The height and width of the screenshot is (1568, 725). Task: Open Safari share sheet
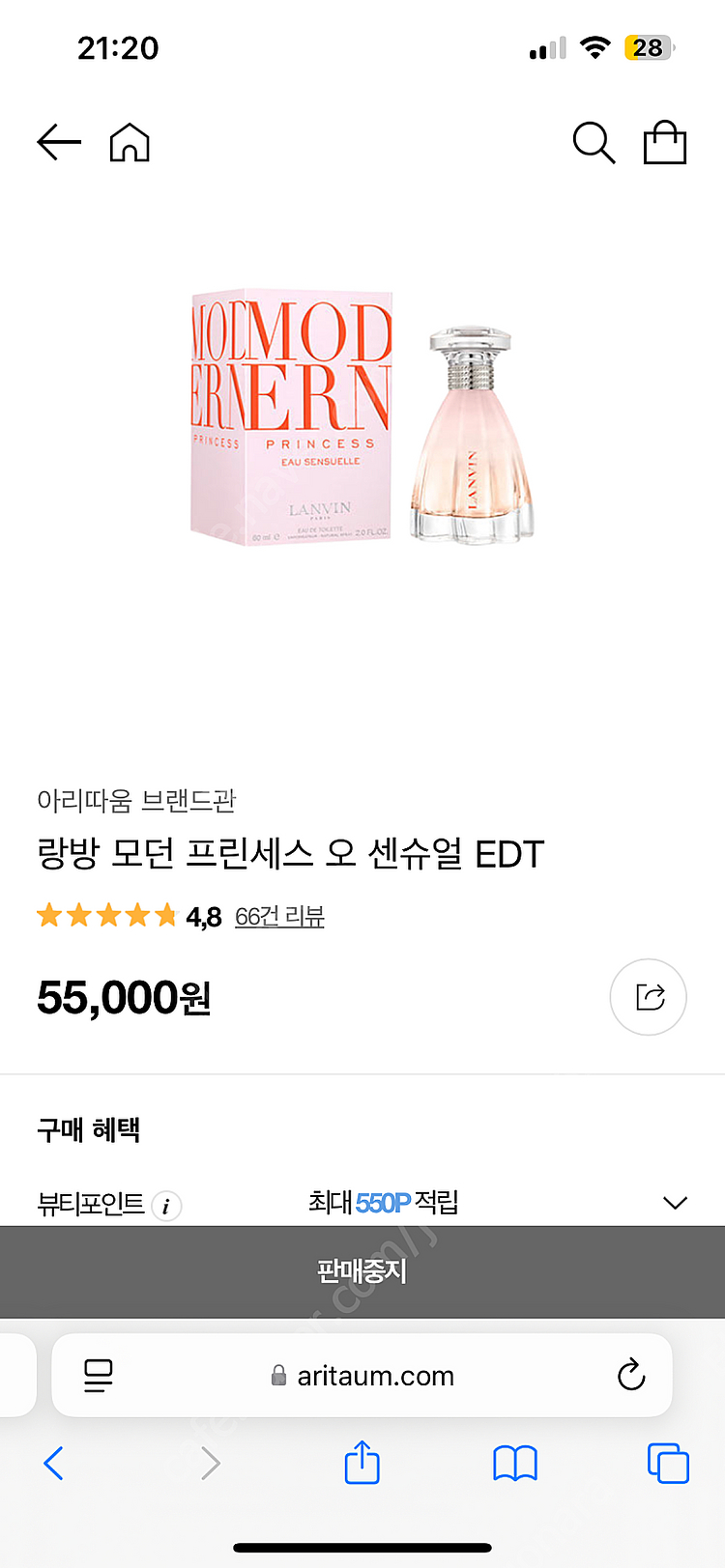coord(362,1463)
